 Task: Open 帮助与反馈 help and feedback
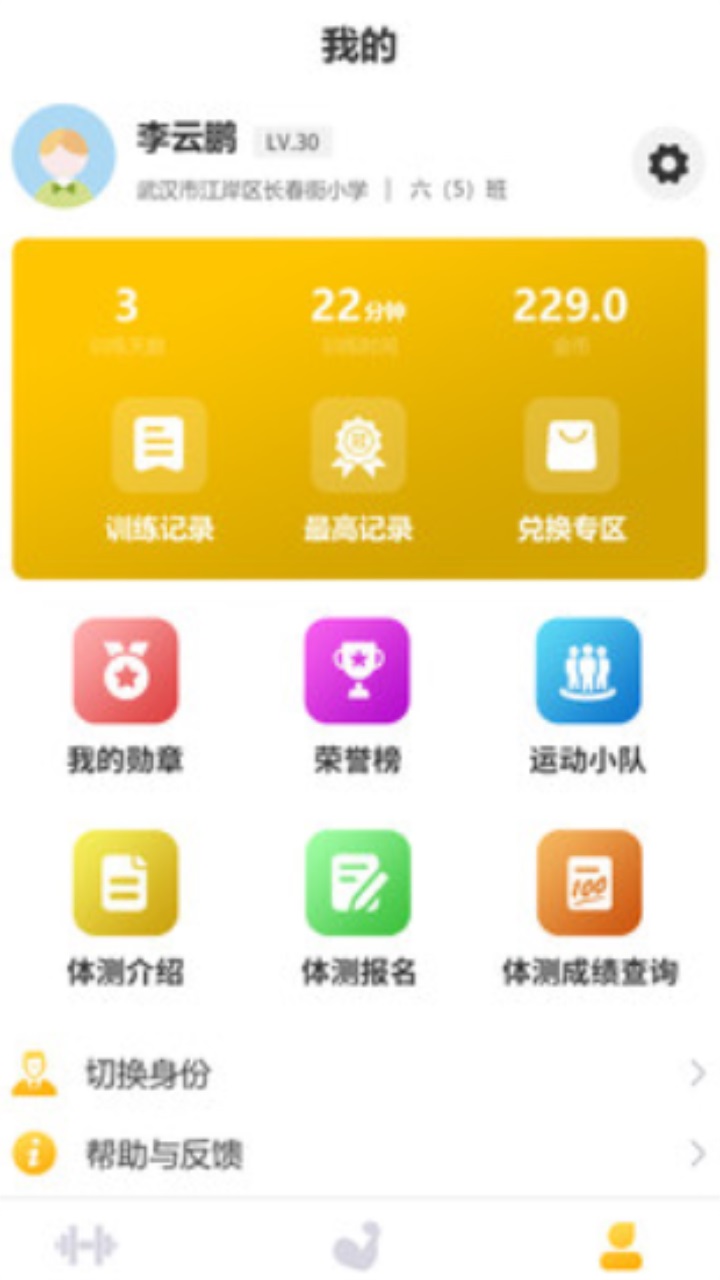[x=360, y=1155]
